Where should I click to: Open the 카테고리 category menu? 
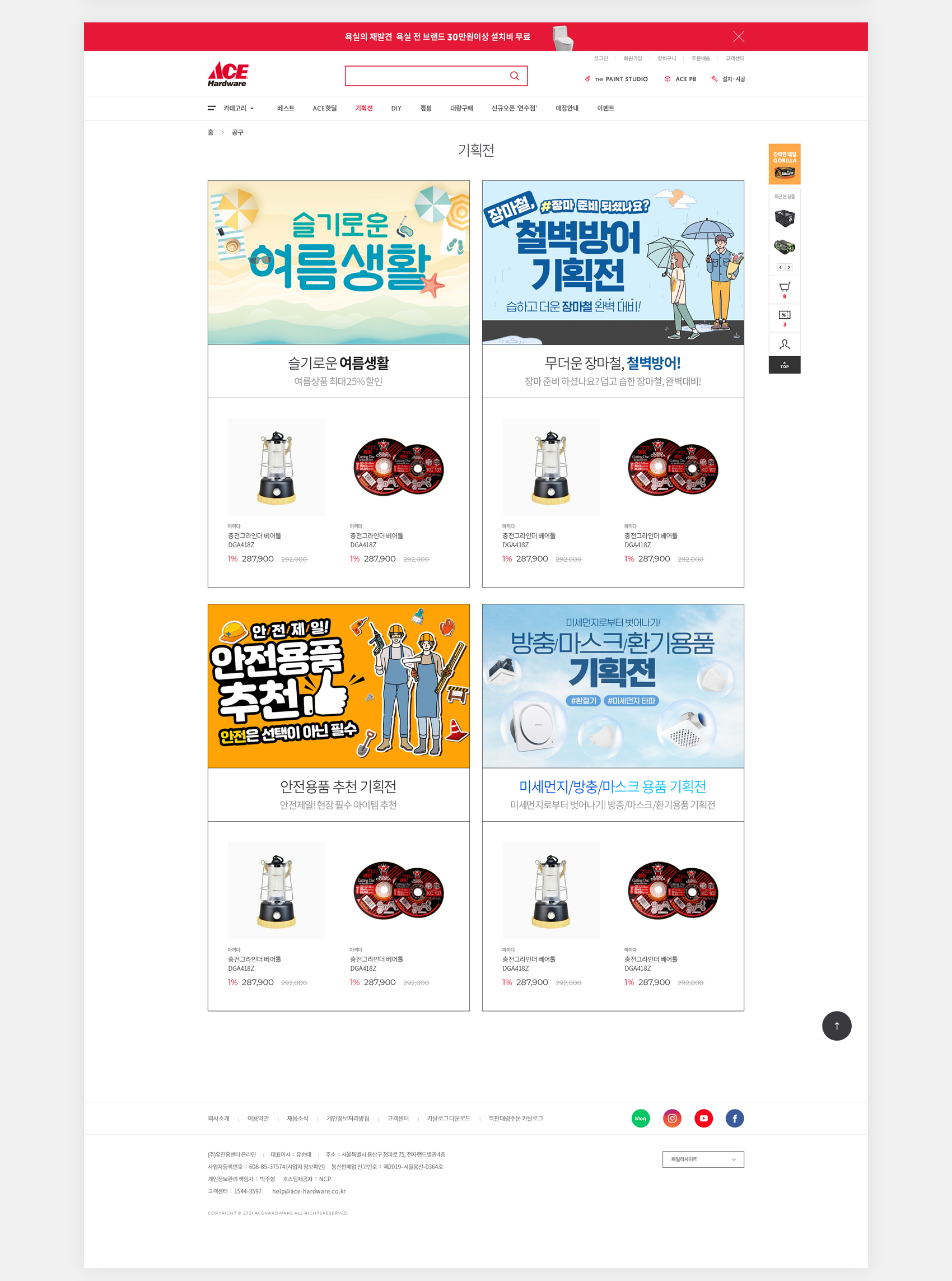pyautogui.click(x=231, y=108)
